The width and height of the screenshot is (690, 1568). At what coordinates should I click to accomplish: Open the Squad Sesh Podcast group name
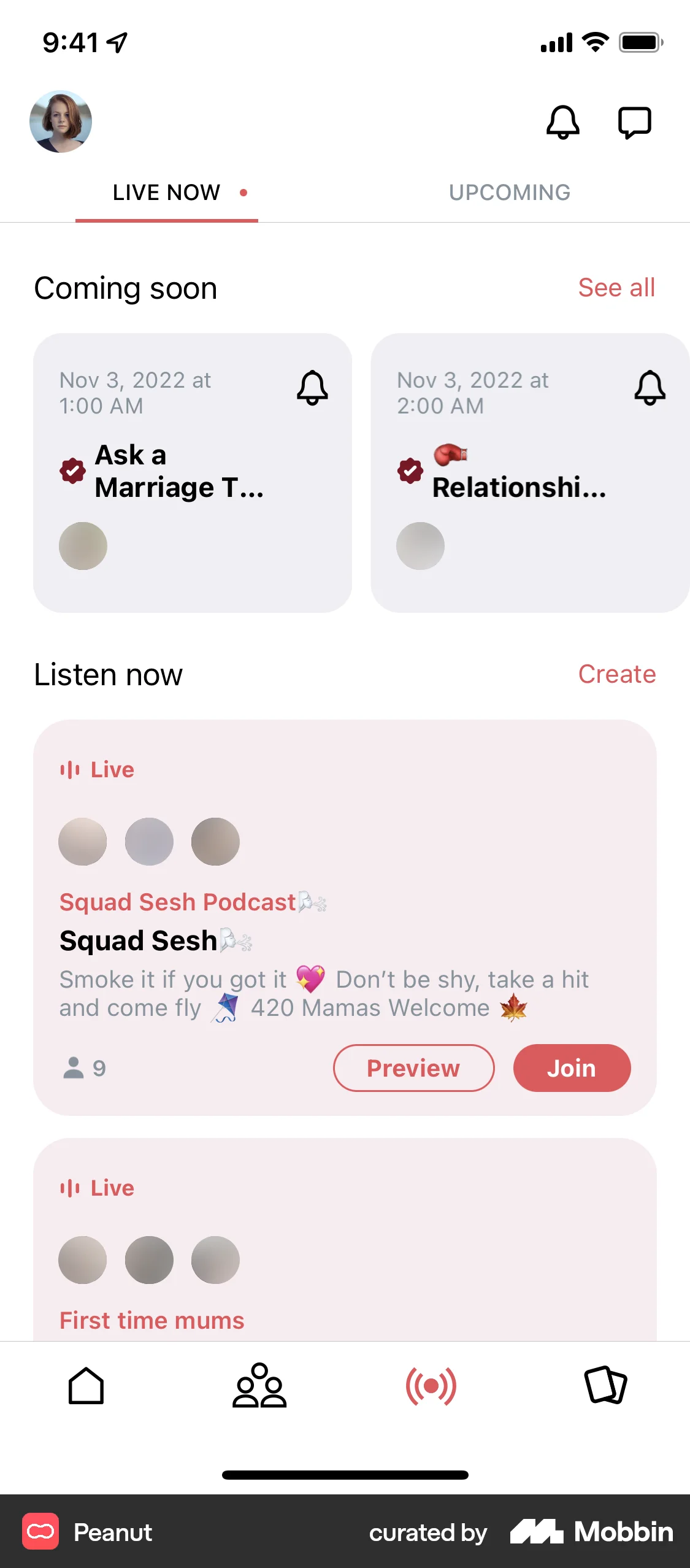pyautogui.click(x=177, y=902)
